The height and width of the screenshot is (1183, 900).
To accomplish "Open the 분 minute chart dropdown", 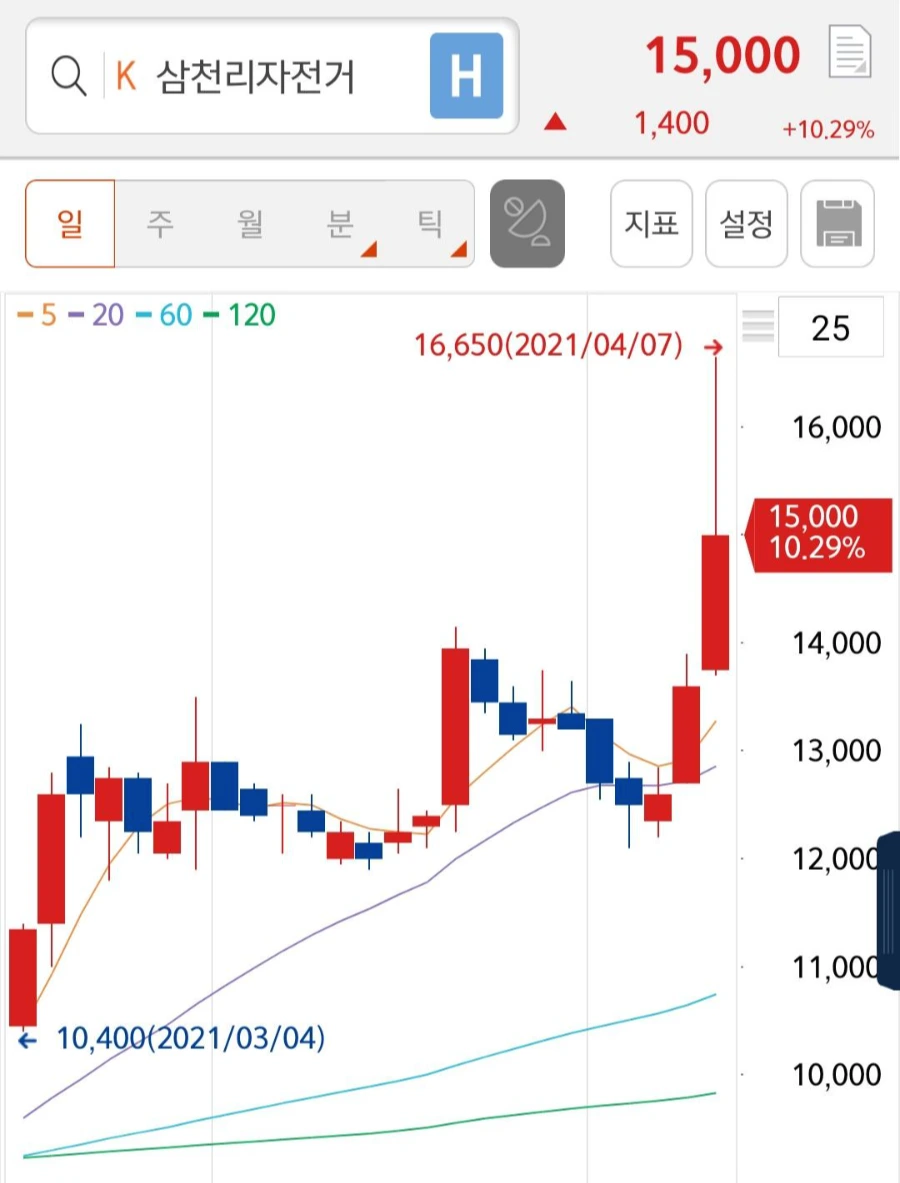I will (x=342, y=224).
